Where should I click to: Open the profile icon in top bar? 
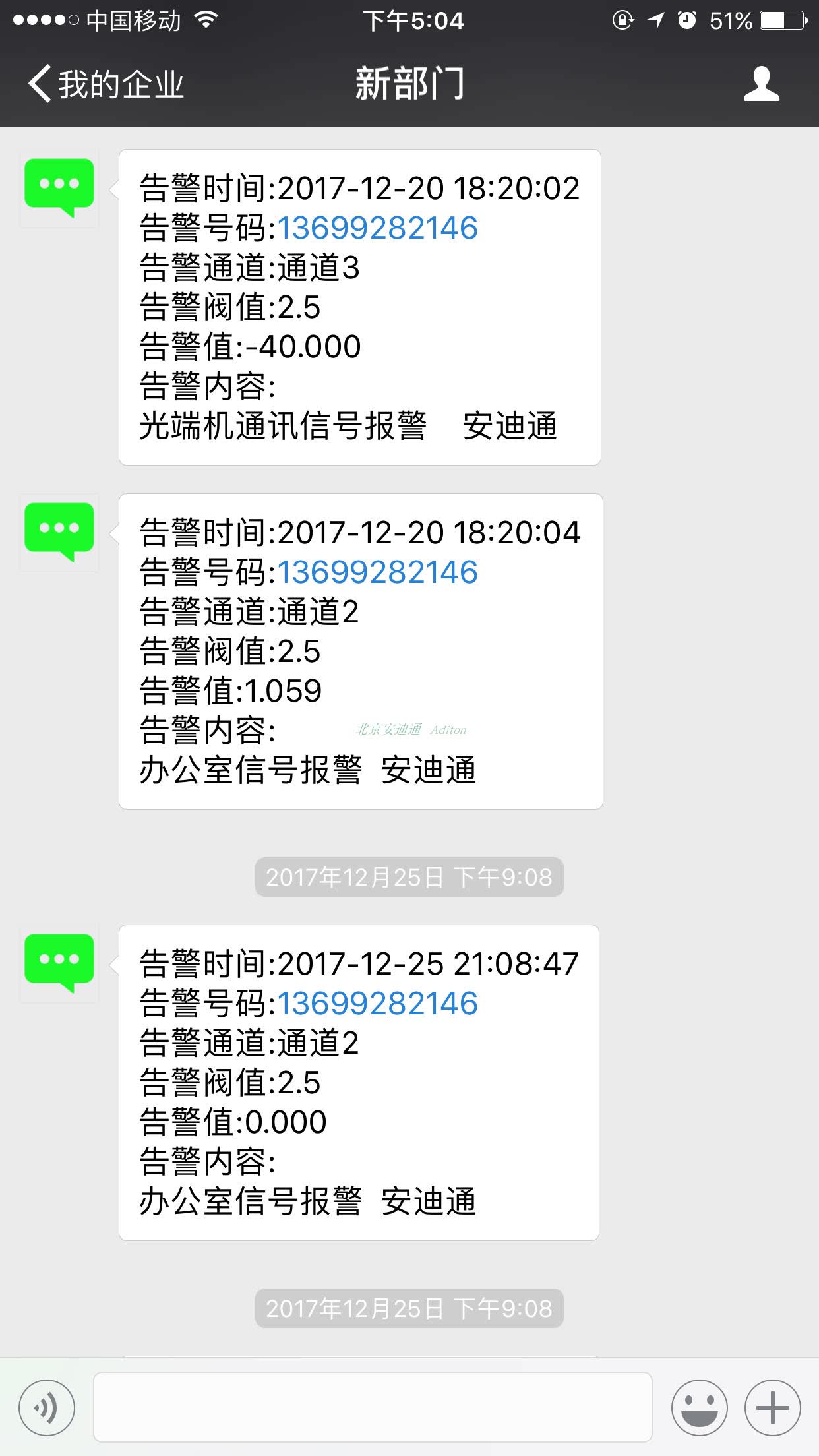761,84
